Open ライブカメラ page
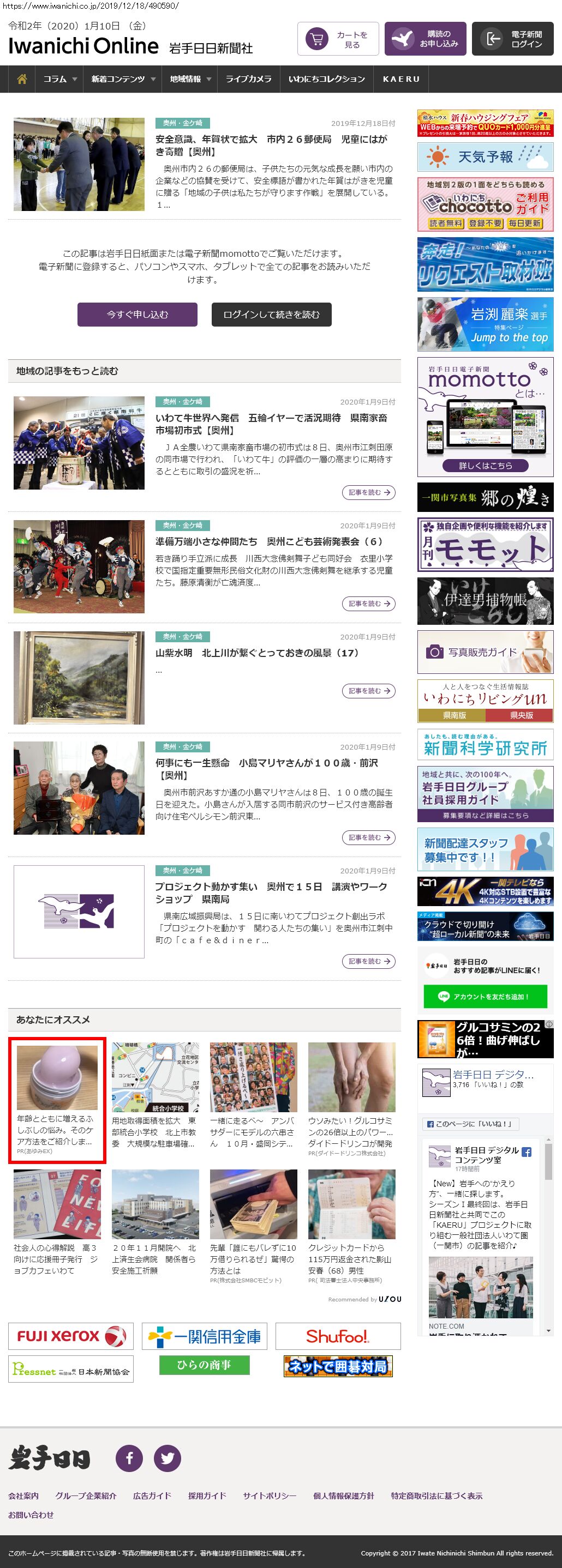The height and width of the screenshot is (1568, 562). 248,79
